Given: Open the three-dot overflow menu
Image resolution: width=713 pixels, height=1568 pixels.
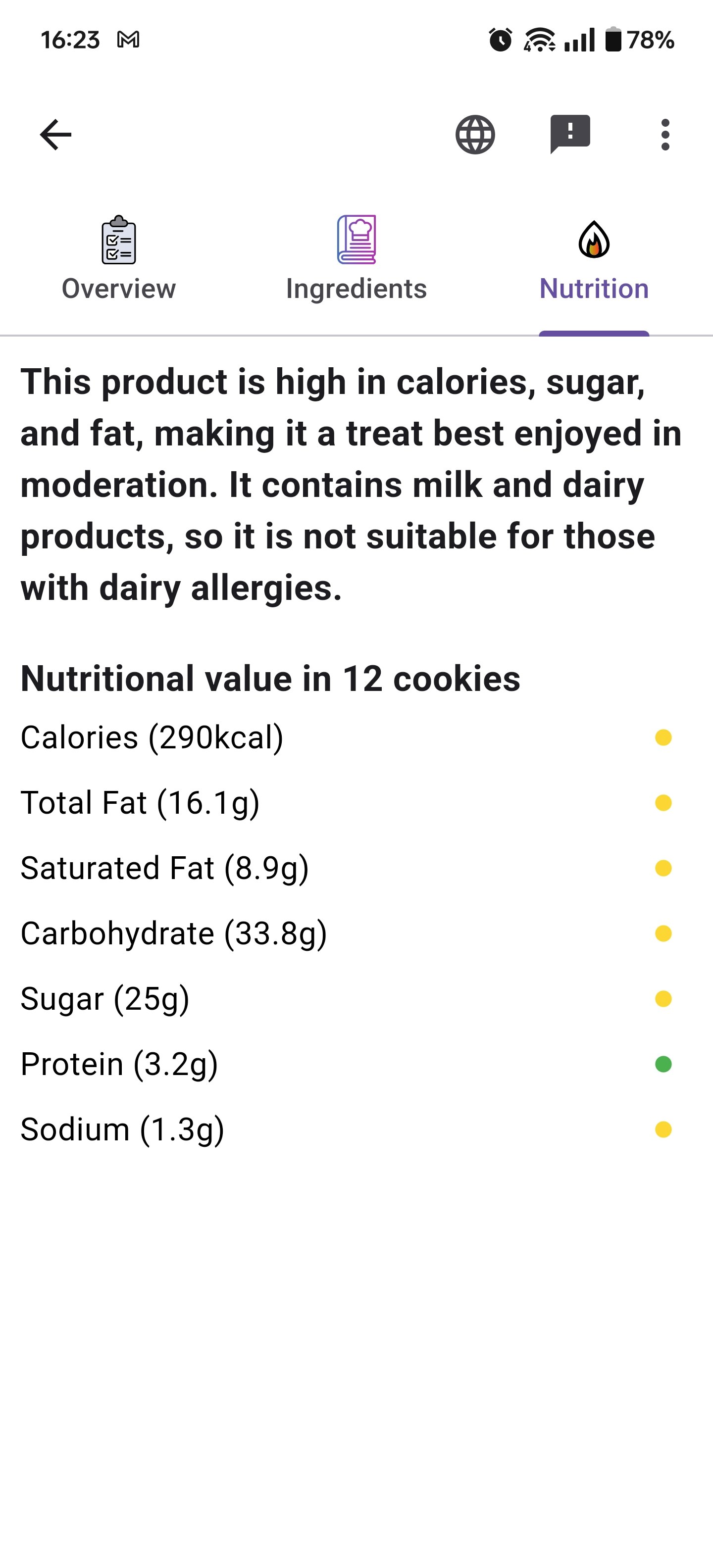Looking at the screenshot, I should point(665,135).
